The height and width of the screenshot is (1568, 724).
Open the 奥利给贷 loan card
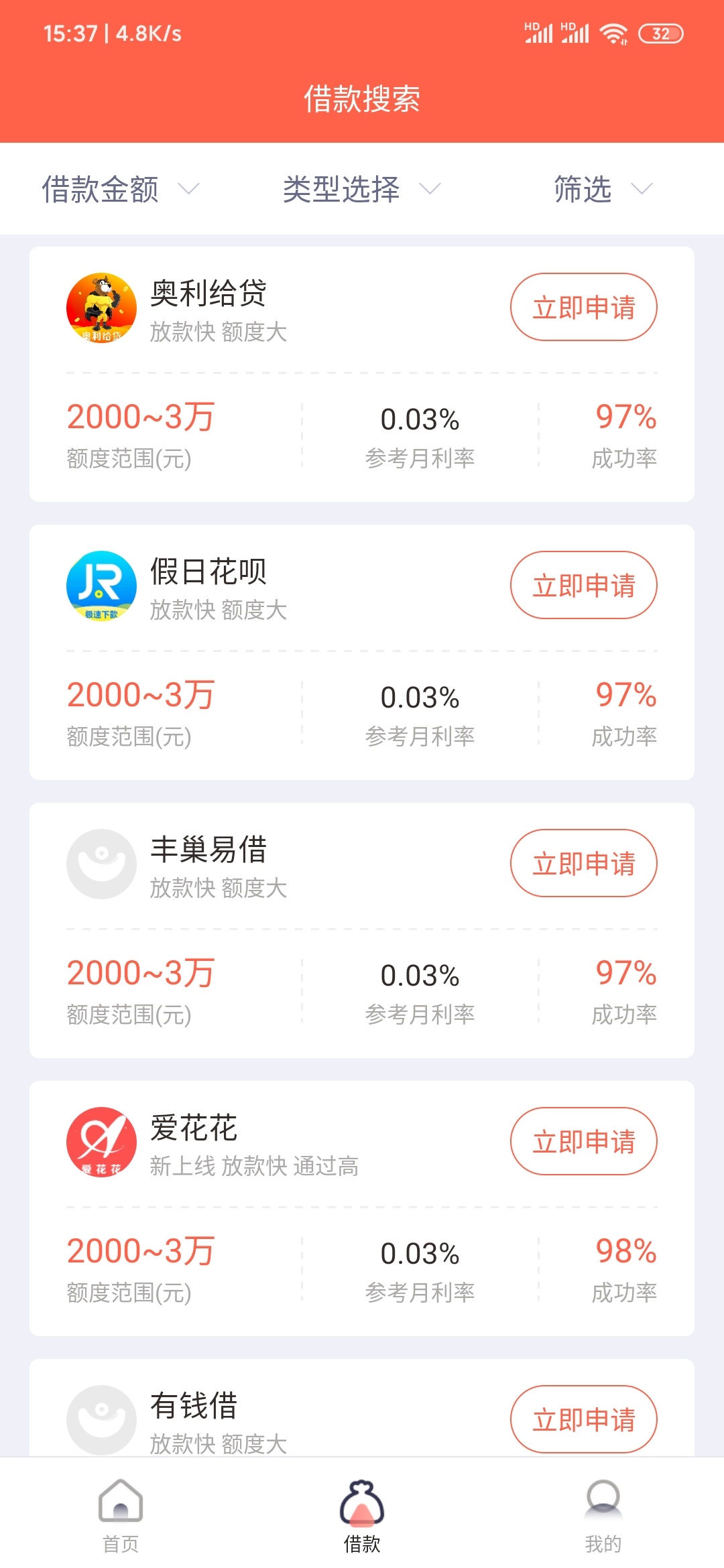pyautogui.click(x=362, y=374)
